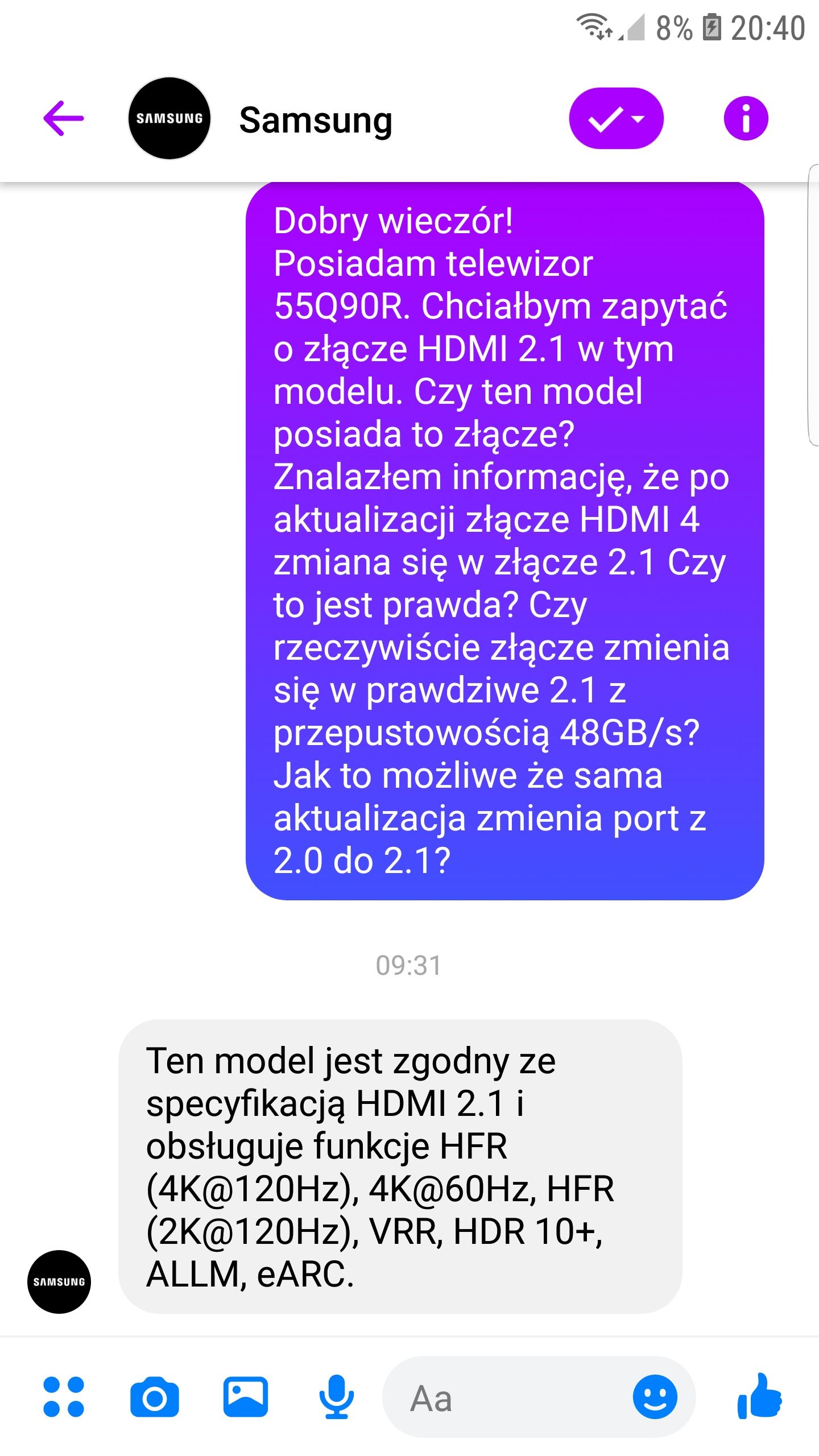Open Samsung profile from header avatar

(169, 118)
